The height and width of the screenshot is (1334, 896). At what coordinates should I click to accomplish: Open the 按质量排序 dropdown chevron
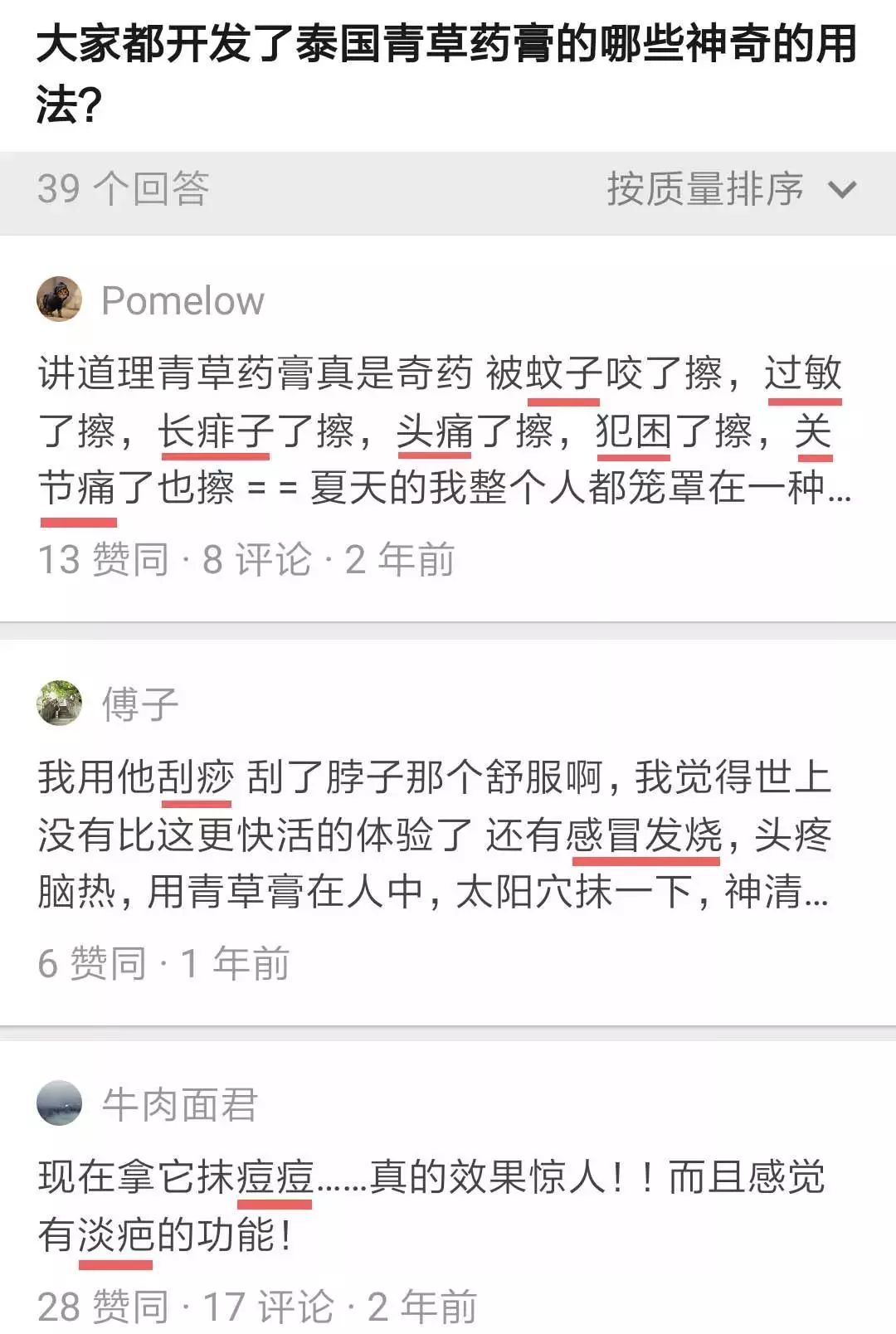(844, 189)
